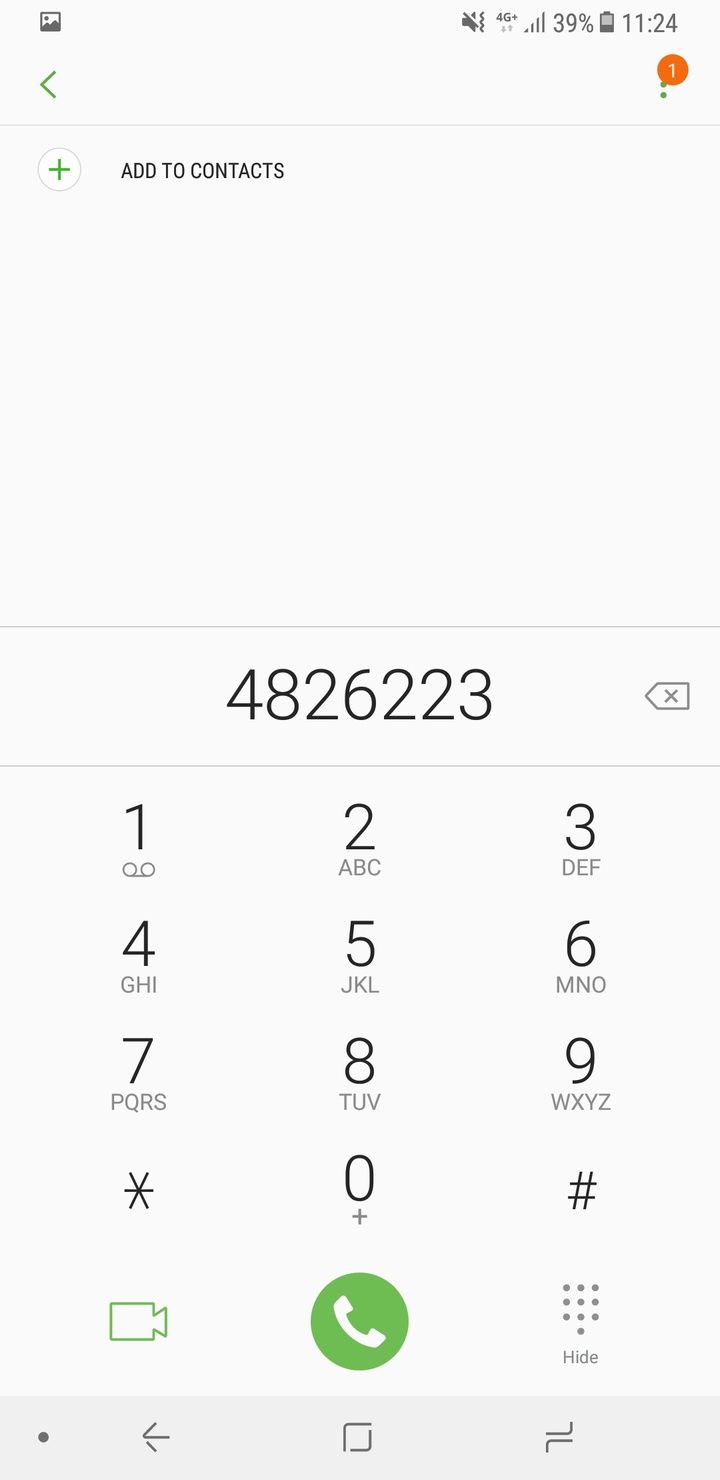Delete the last digit with backspace

(x=667, y=696)
